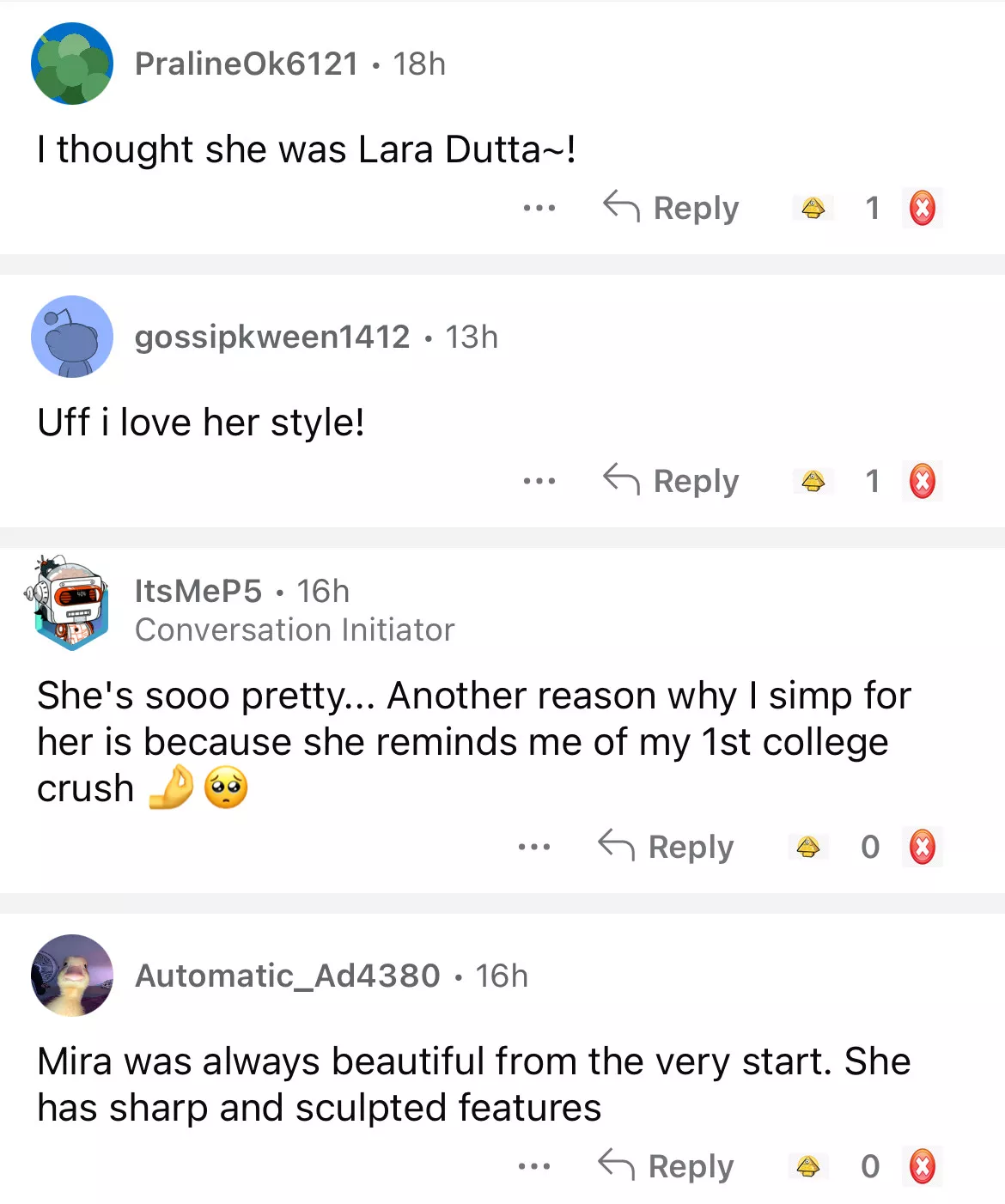Viewport: 1005px width, 1204px height.
Task: Open more options on gossipkween1412's comment
Action: pos(539,481)
